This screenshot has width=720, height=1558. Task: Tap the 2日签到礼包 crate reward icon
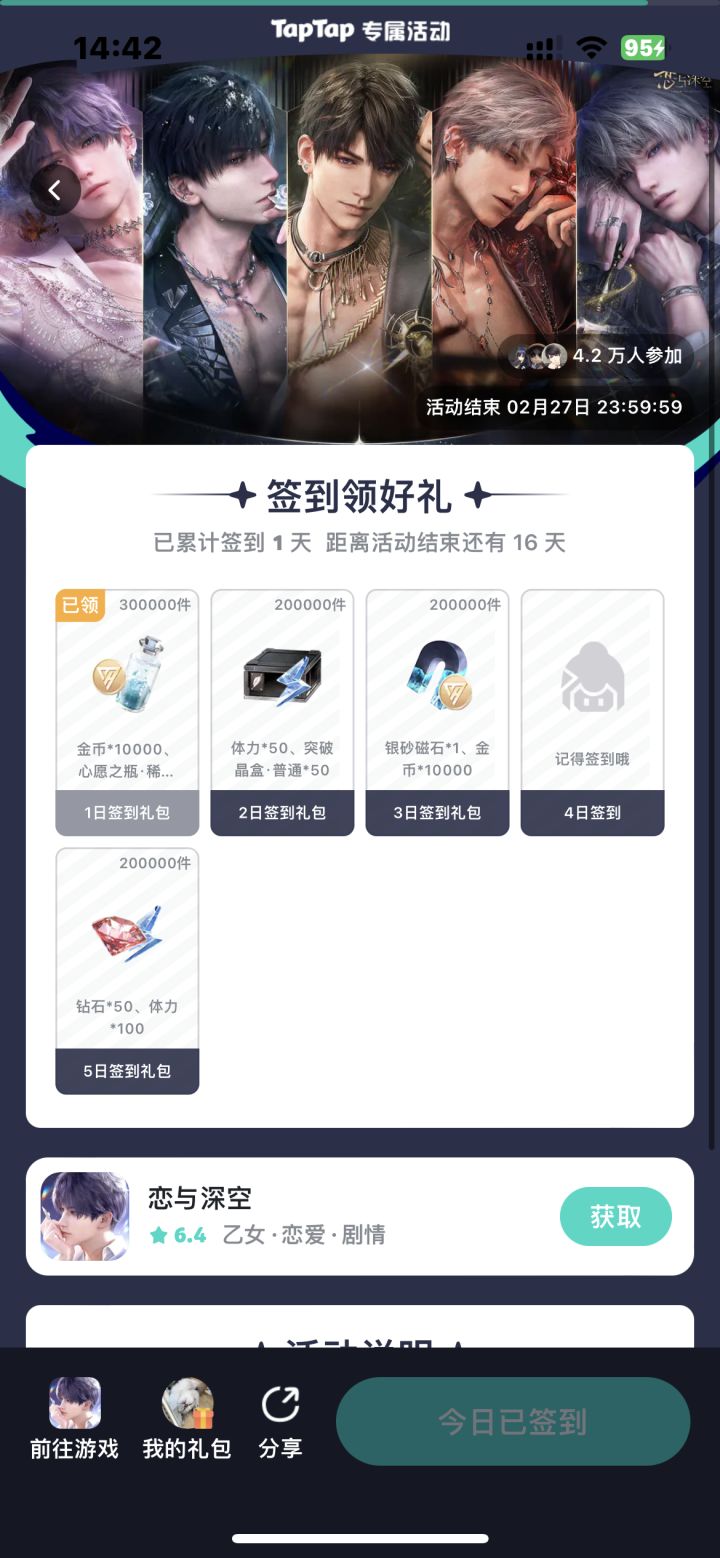coord(282,678)
